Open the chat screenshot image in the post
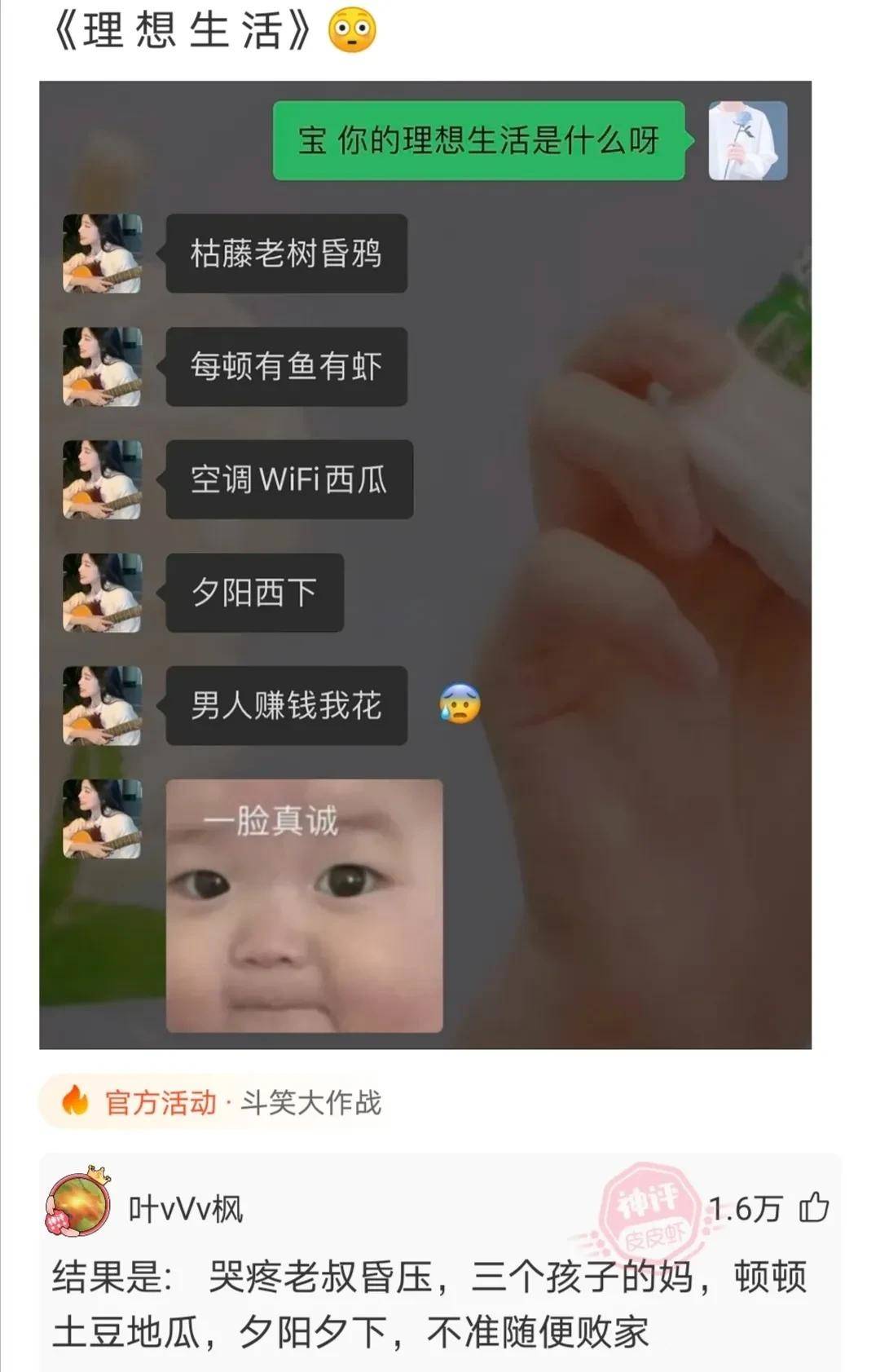 pyautogui.click(x=425, y=564)
